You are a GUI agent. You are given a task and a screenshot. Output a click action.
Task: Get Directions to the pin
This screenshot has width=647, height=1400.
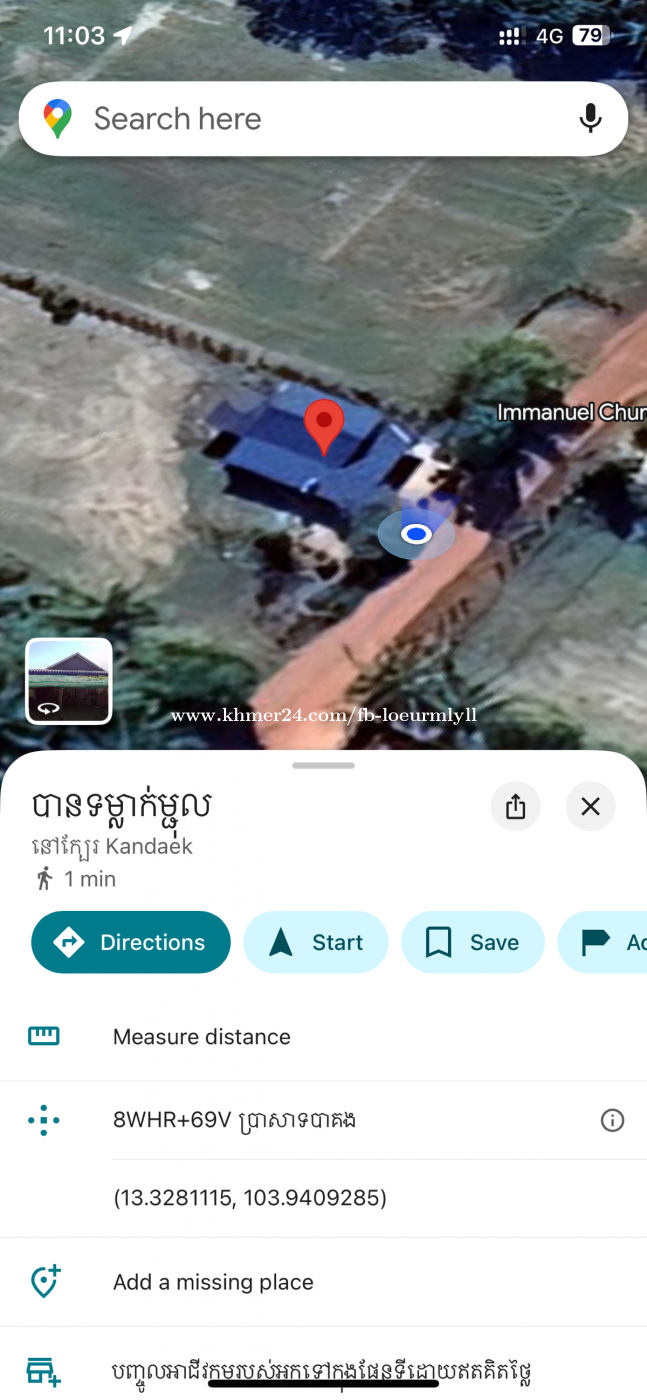(x=131, y=942)
